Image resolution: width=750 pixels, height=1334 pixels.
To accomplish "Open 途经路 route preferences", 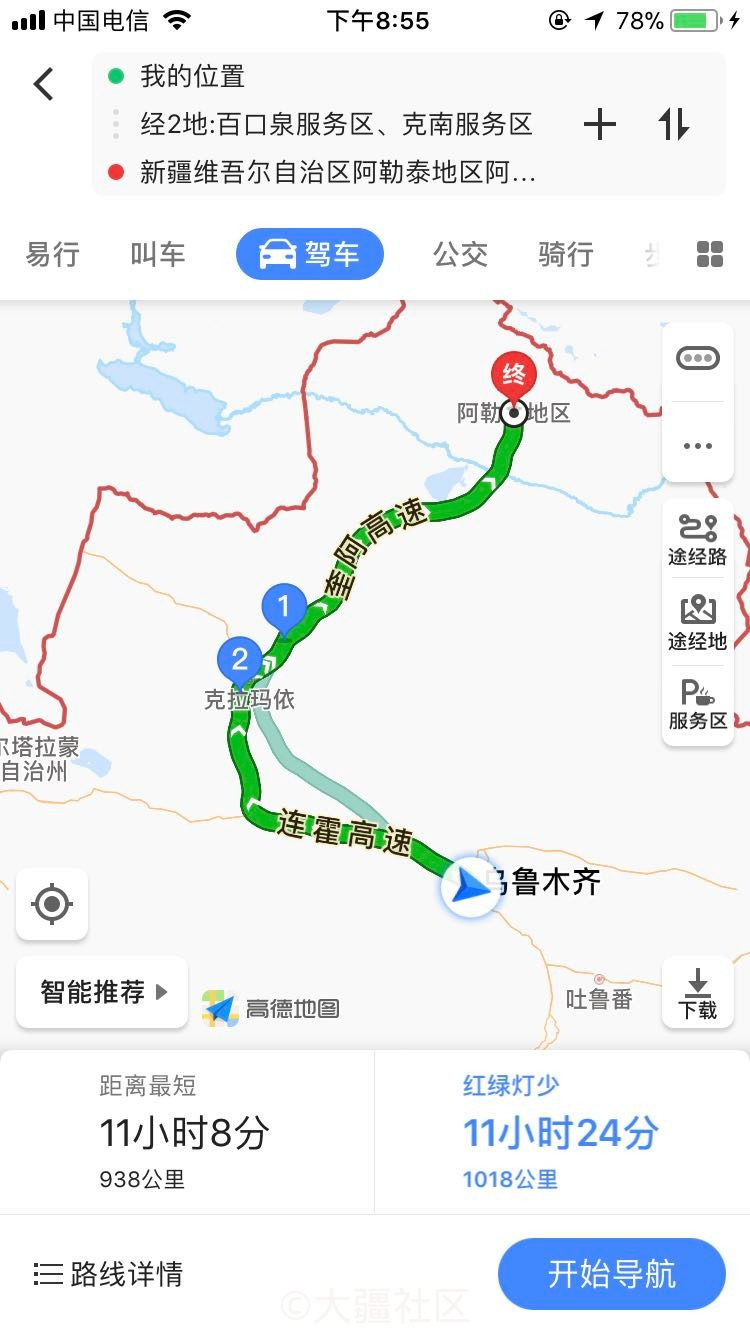I will point(697,540).
